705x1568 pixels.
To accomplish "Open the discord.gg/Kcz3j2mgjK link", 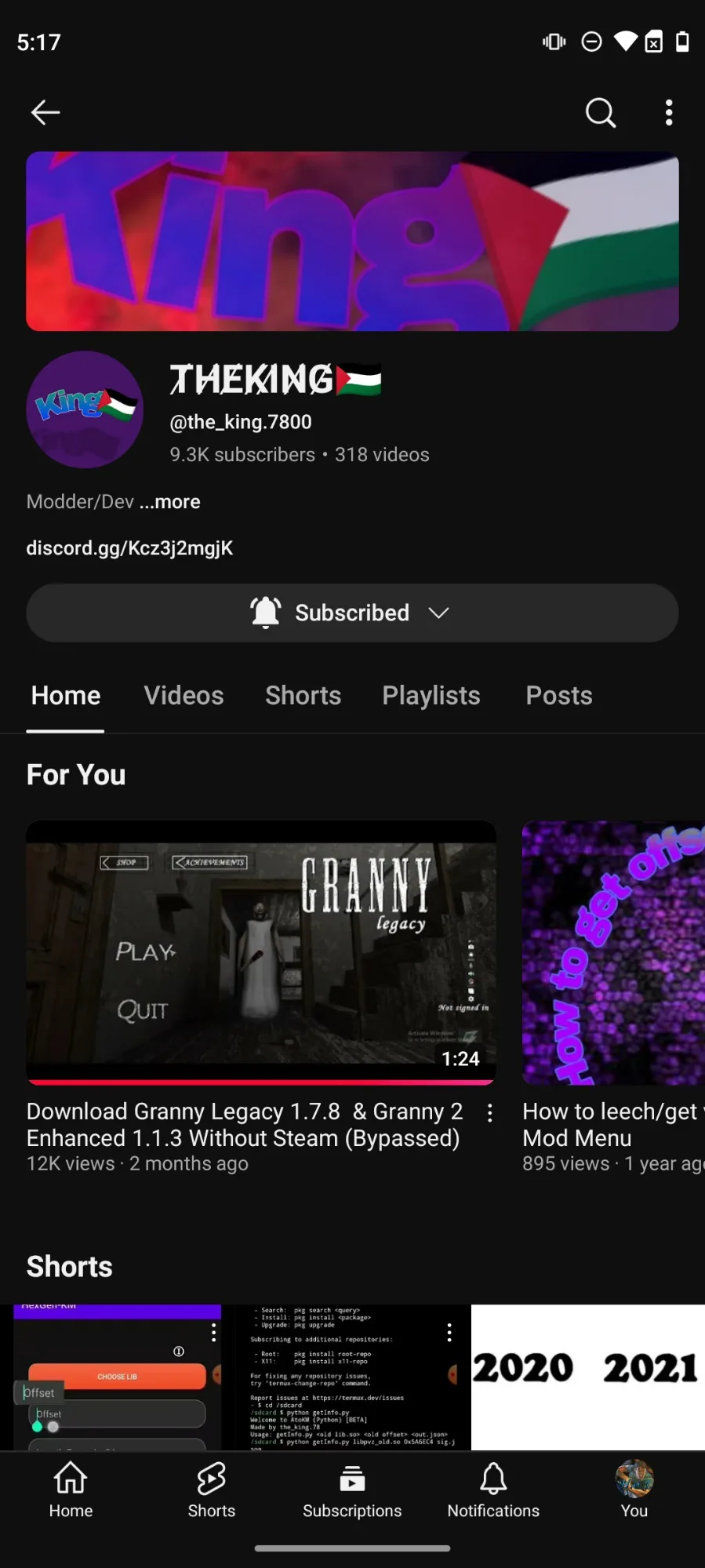I will coord(129,548).
